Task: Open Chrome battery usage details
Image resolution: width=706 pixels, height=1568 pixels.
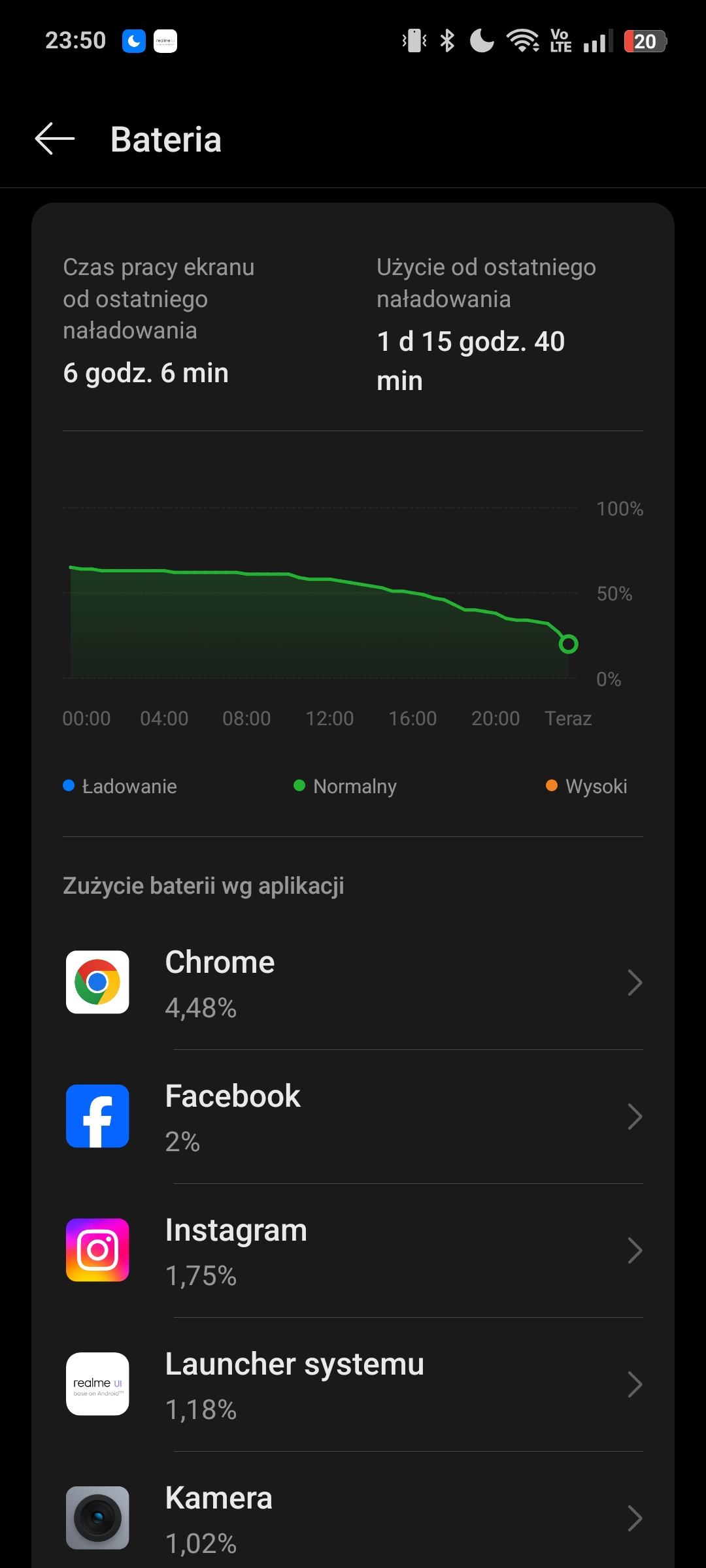Action: coord(353,983)
